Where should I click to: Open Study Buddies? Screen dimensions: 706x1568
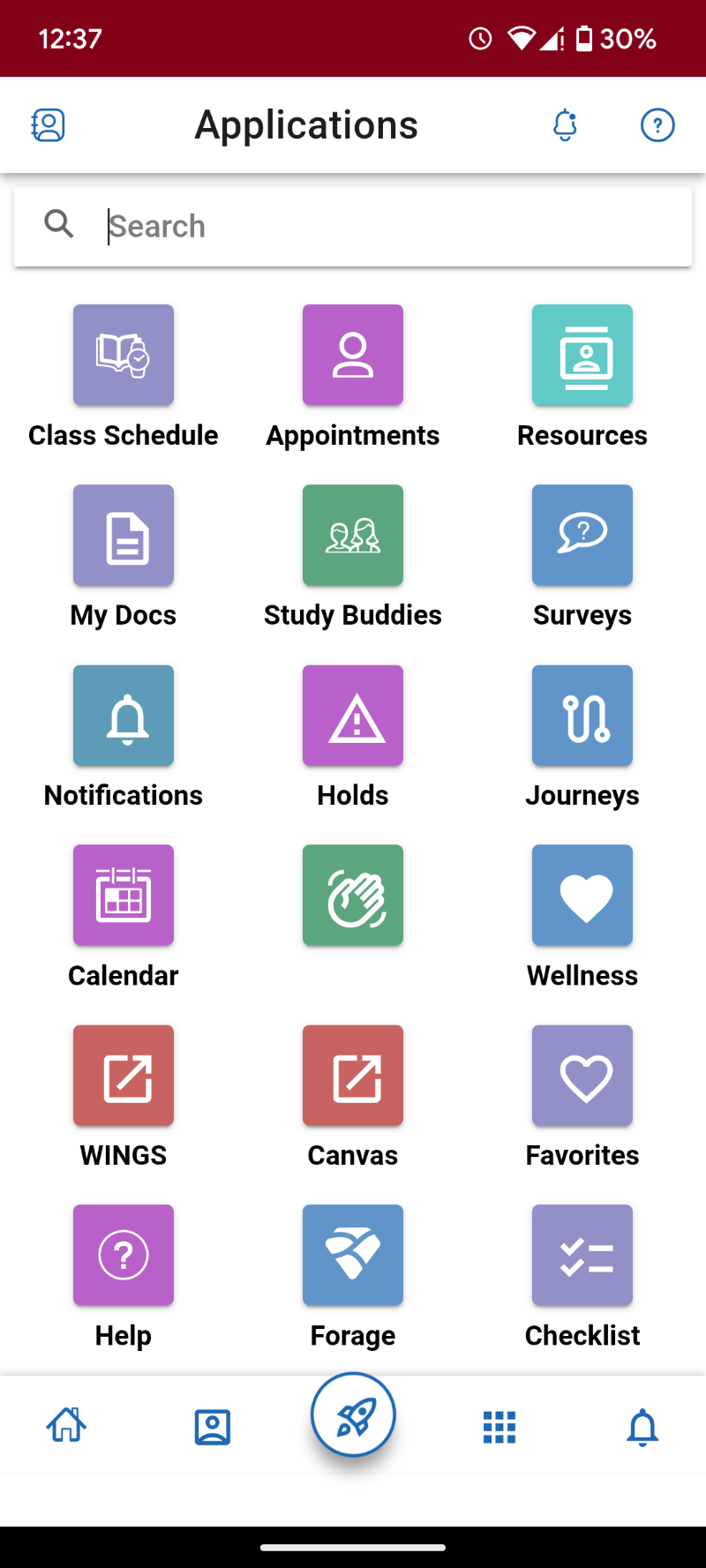[353, 536]
